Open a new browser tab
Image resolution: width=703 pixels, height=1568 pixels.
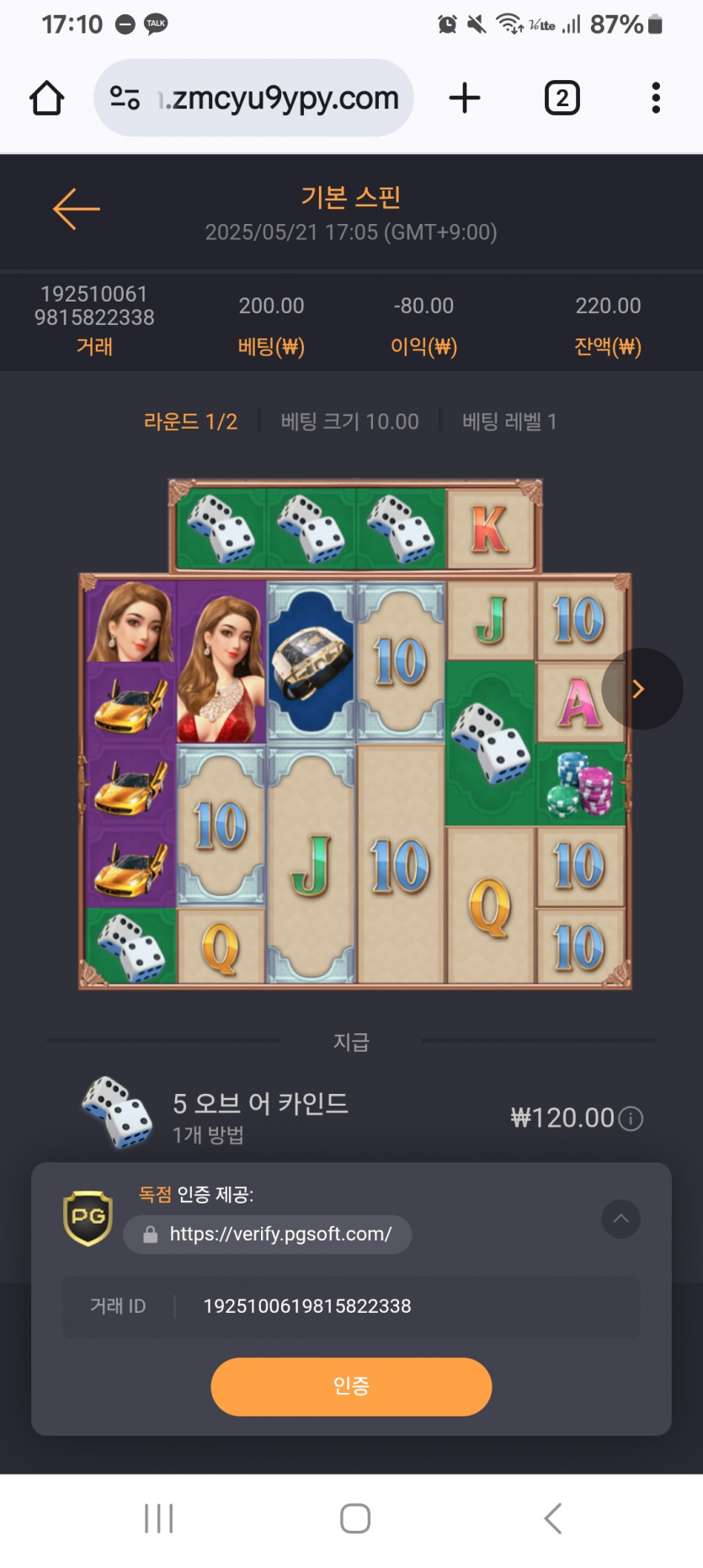coord(464,99)
